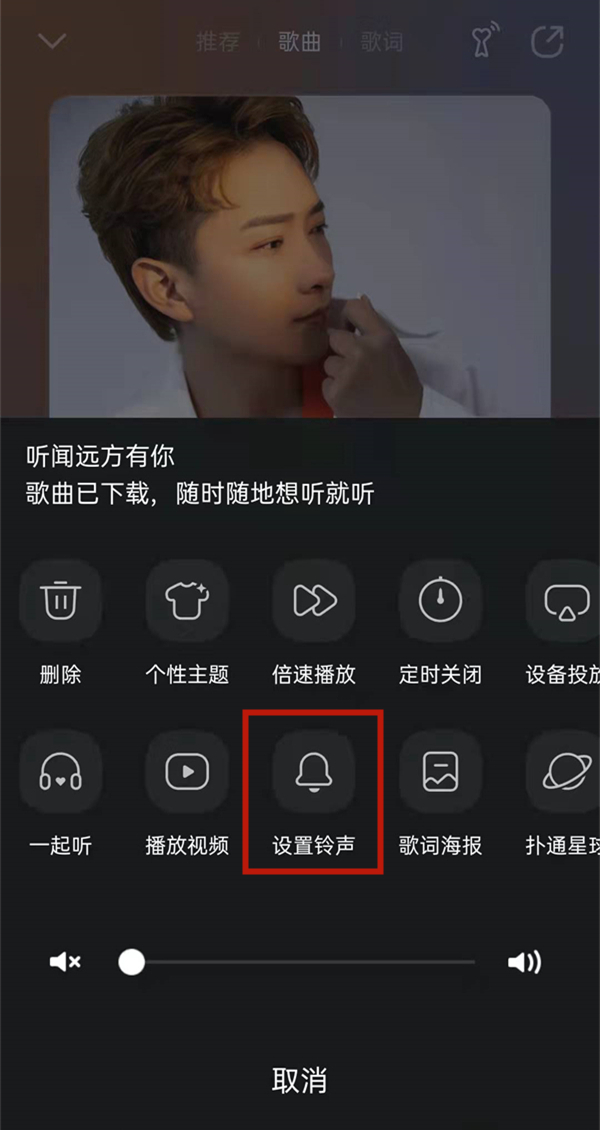Screen dimensions: 600x1130
Task: Open 歌词海报 lyrics poster
Action: click(x=440, y=771)
